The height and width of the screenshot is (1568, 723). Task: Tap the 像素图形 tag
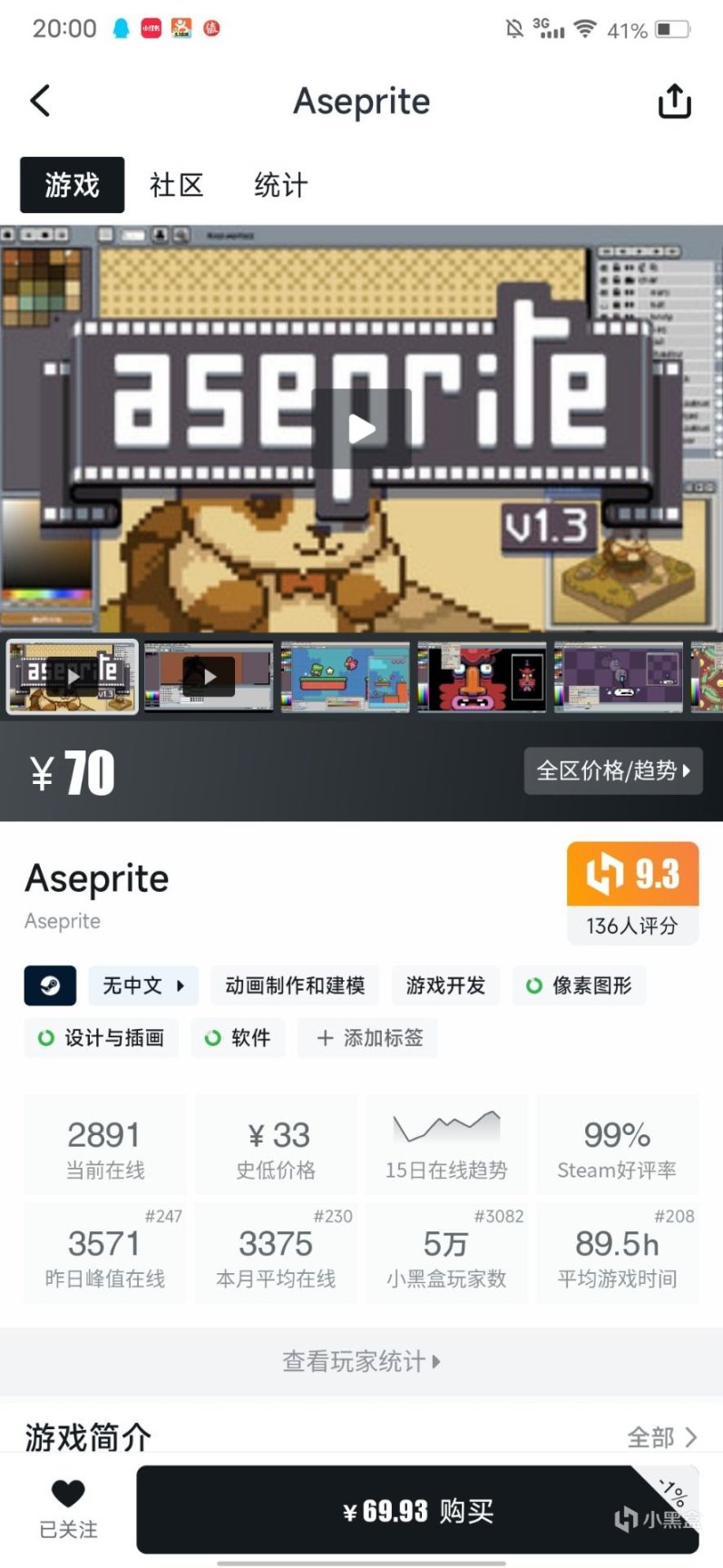click(x=580, y=985)
